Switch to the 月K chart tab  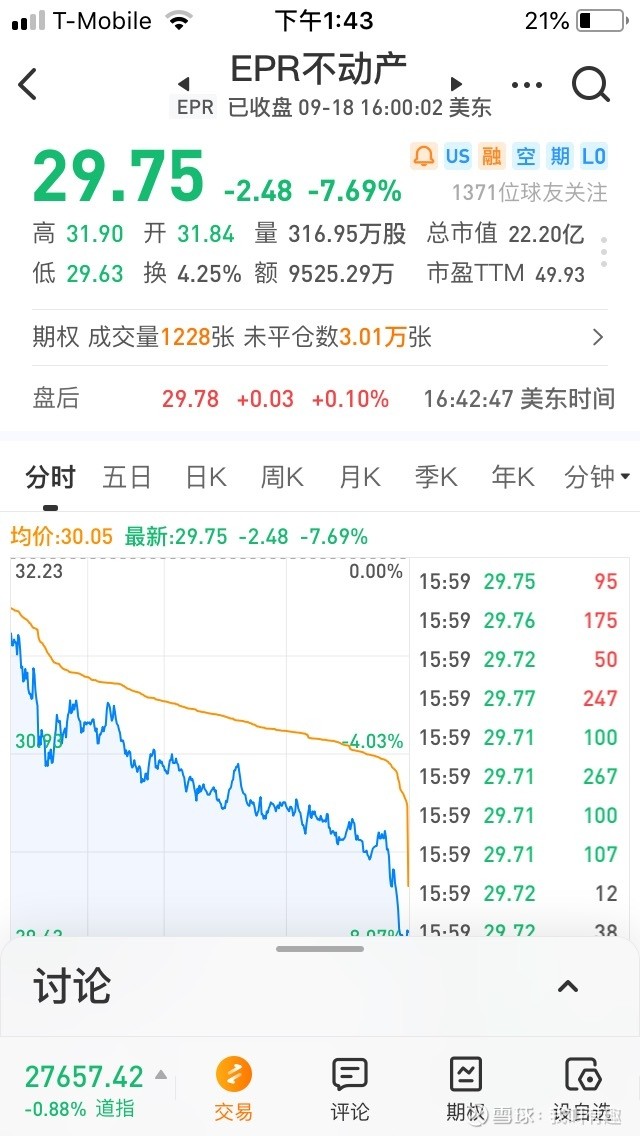(360, 477)
